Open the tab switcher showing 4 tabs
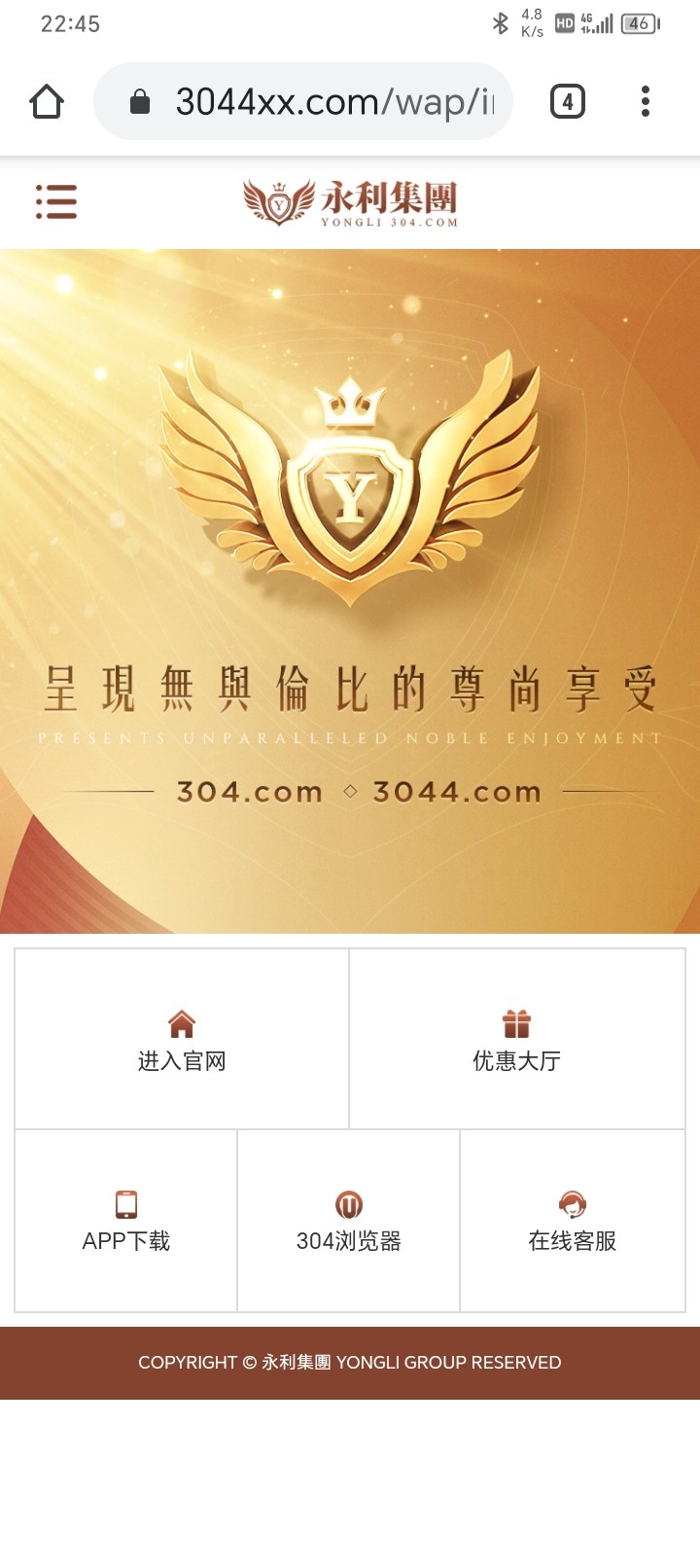 [568, 101]
